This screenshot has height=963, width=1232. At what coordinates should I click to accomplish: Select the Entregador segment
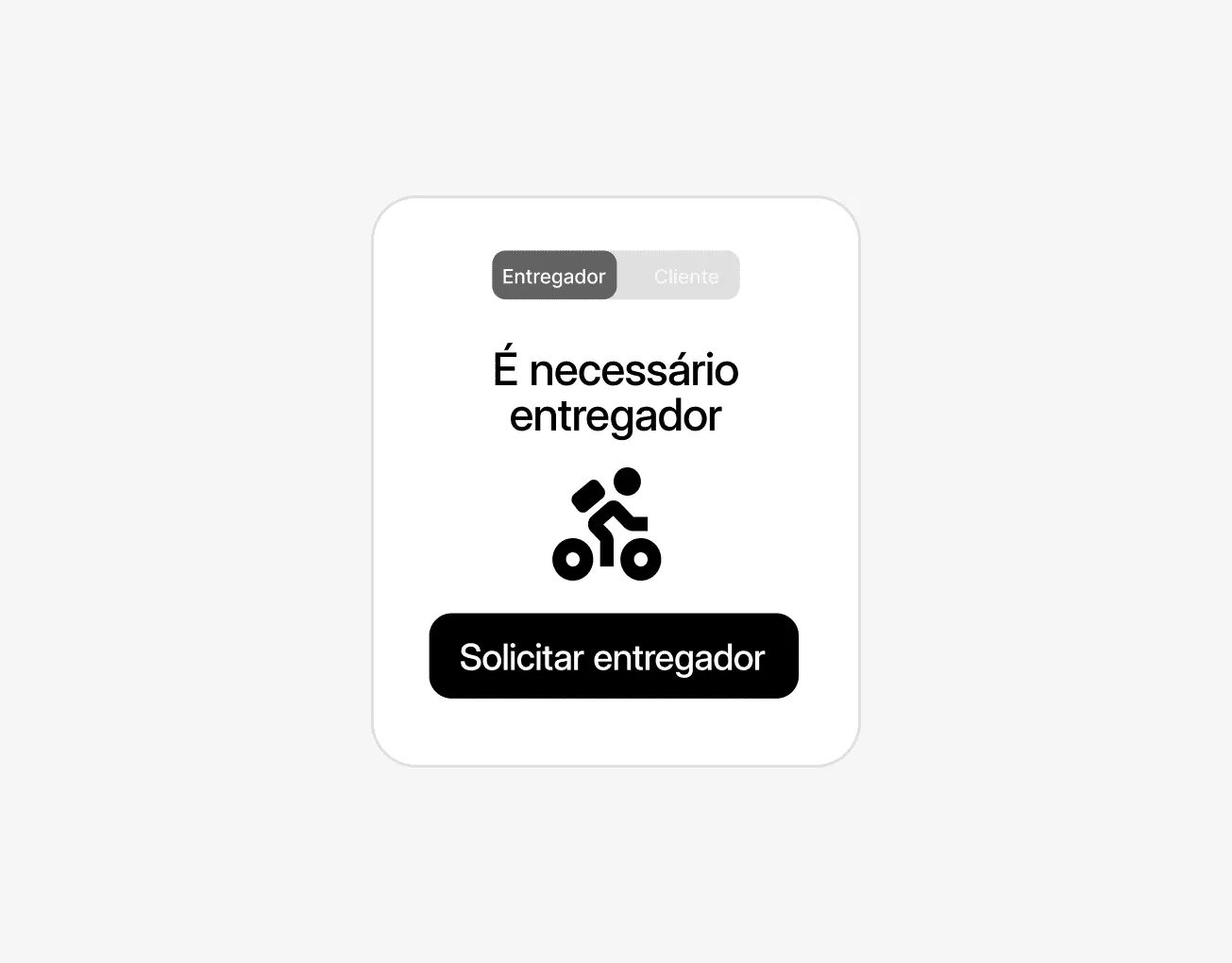coord(554,276)
